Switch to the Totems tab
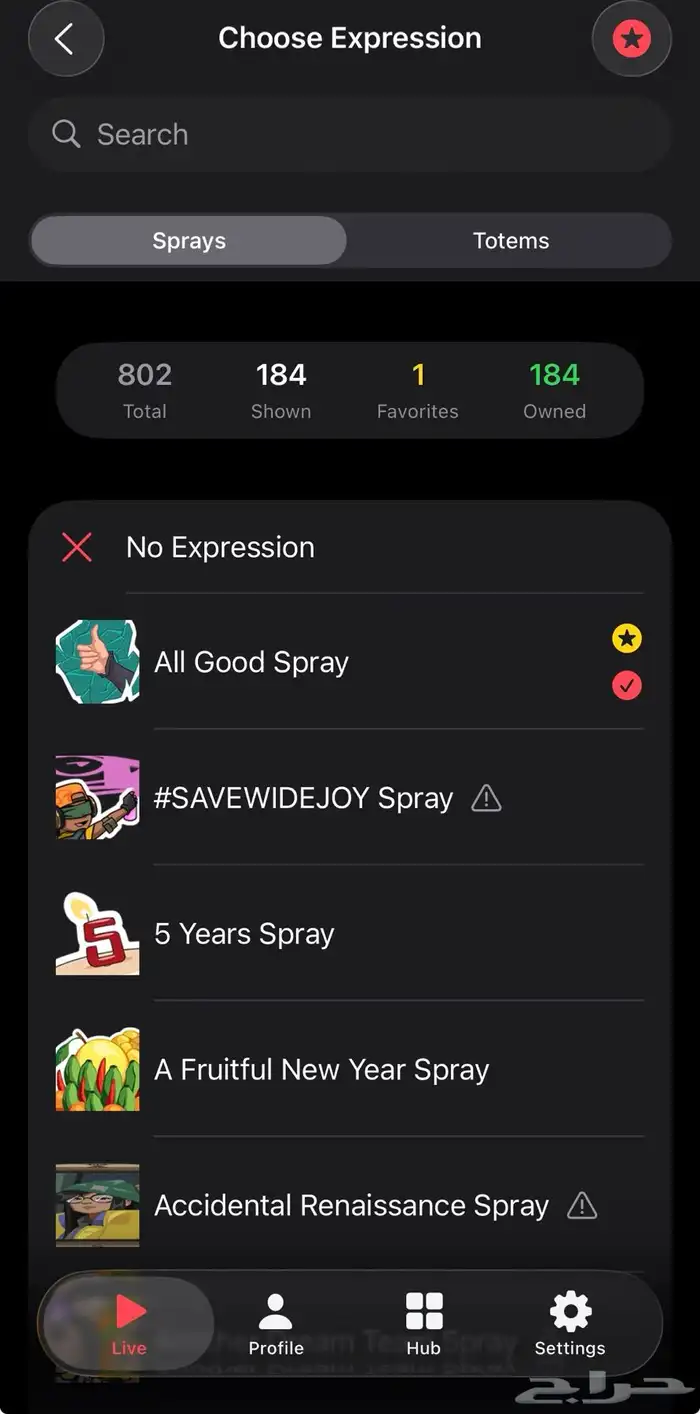700x1414 pixels. tap(510, 241)
